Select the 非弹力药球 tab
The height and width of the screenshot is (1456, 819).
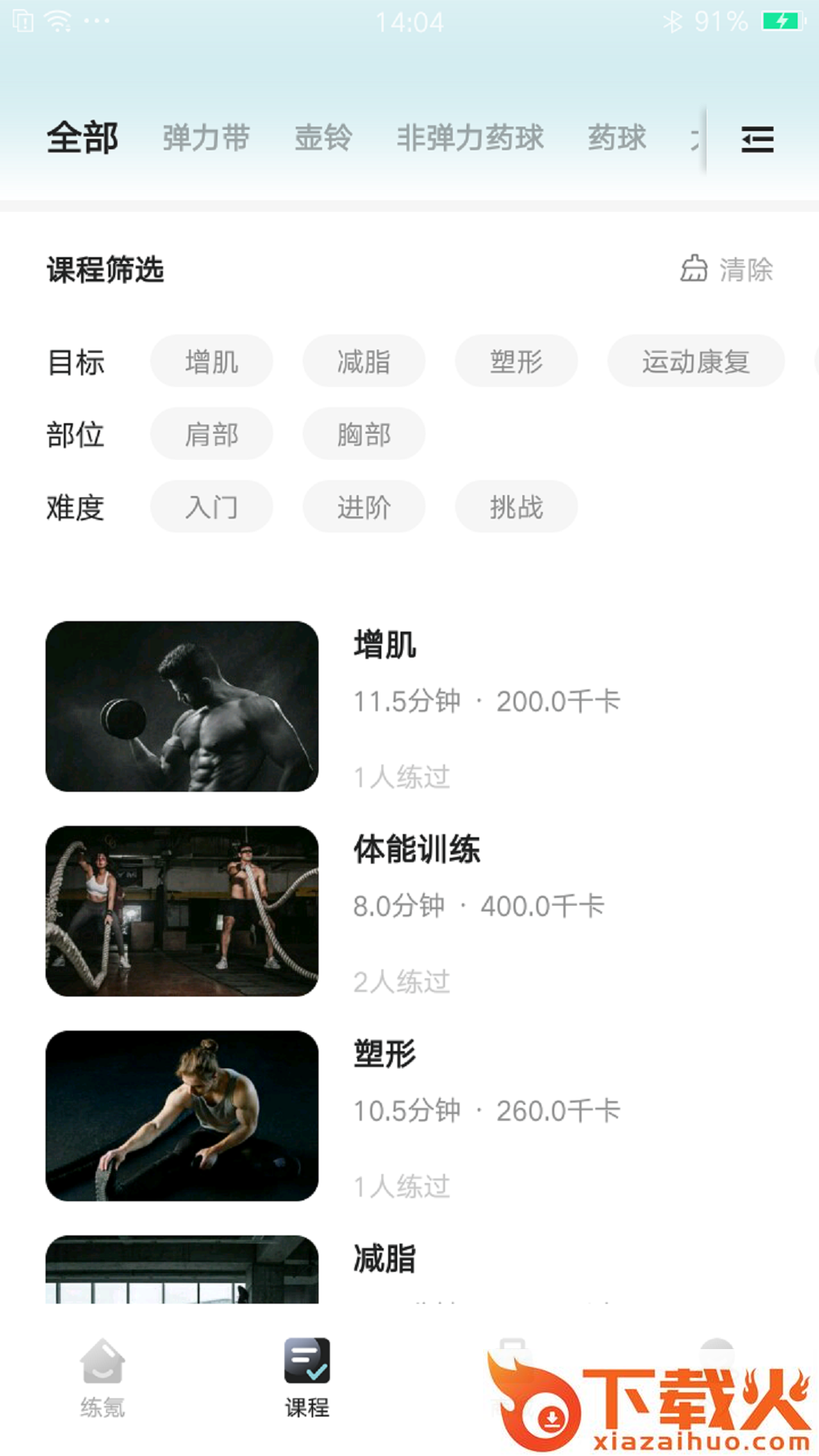point(470,138)
